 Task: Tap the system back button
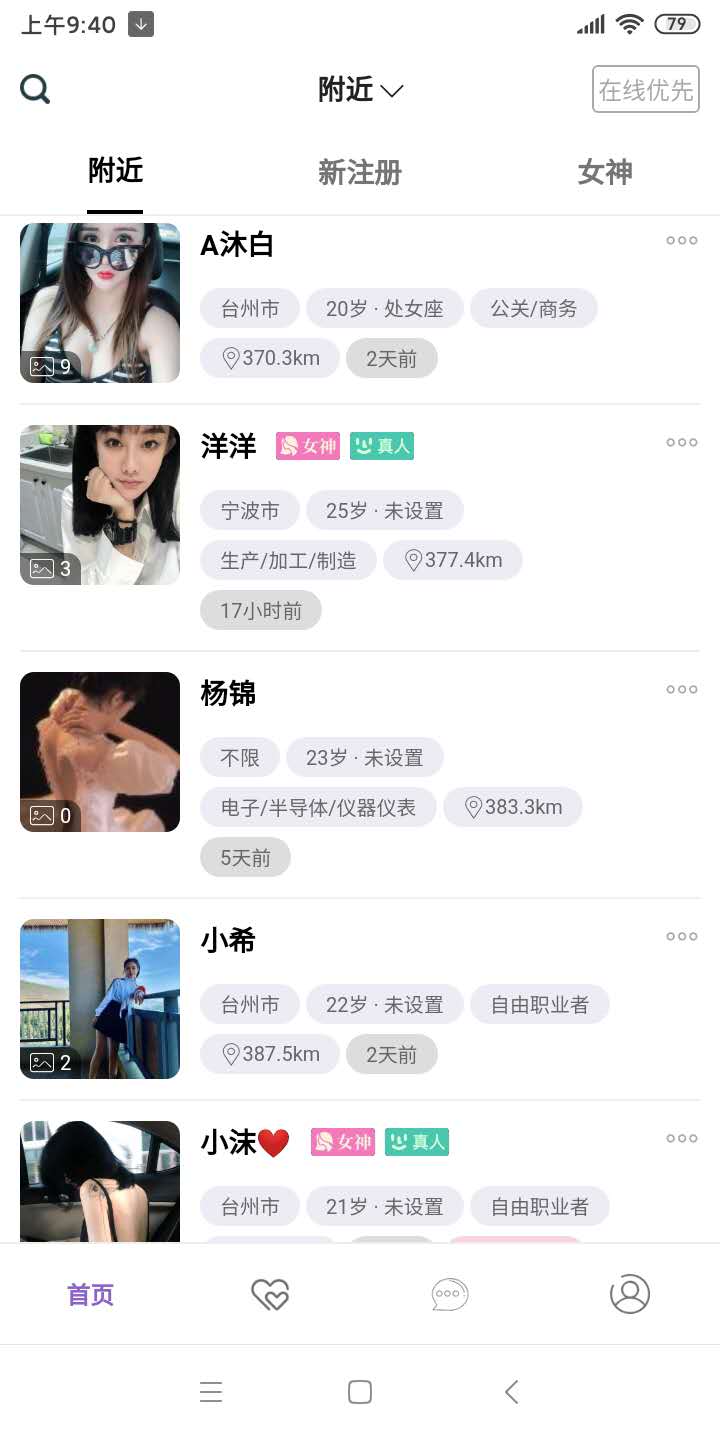[511, 1392]
